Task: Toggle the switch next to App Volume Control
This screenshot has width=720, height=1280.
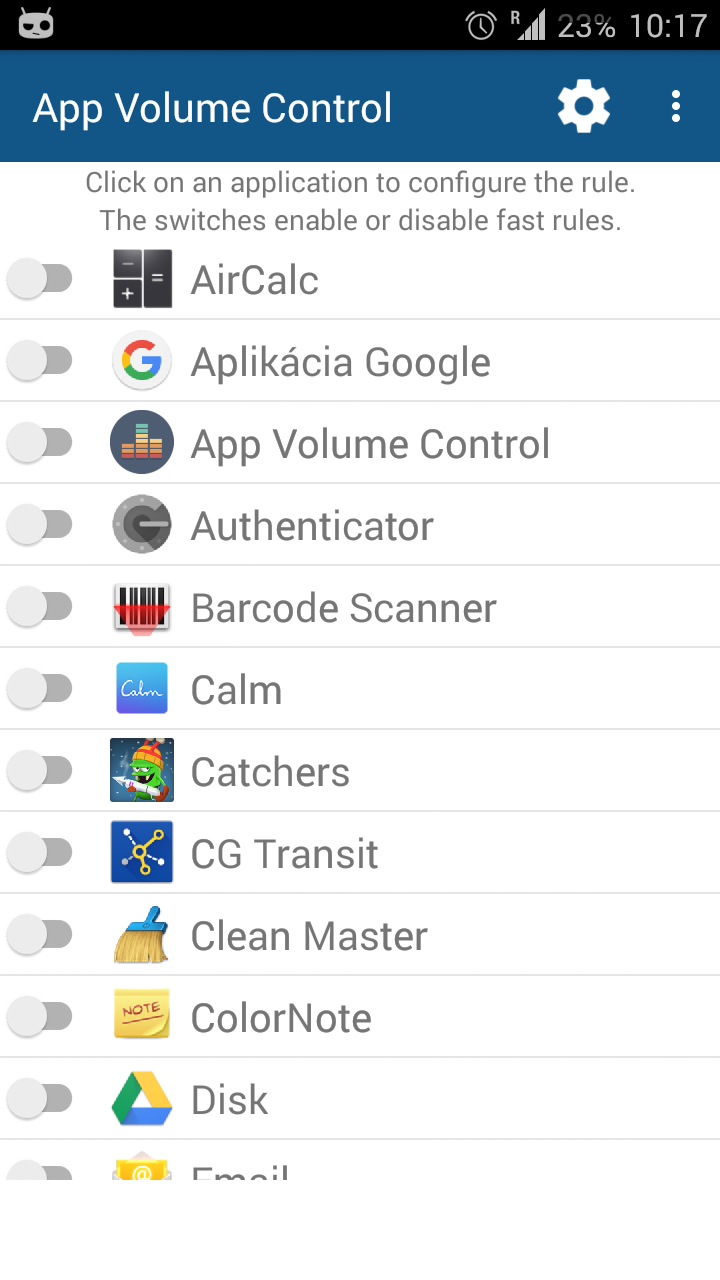Action: (41, 443)
